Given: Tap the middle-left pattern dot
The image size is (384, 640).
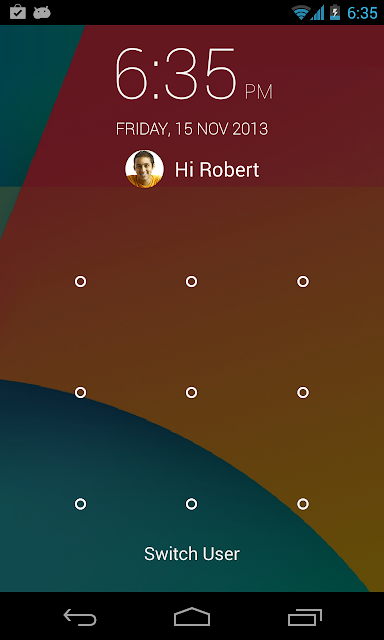Looking at the screenshot, I should pyautogui.click(x=80, y=393).
